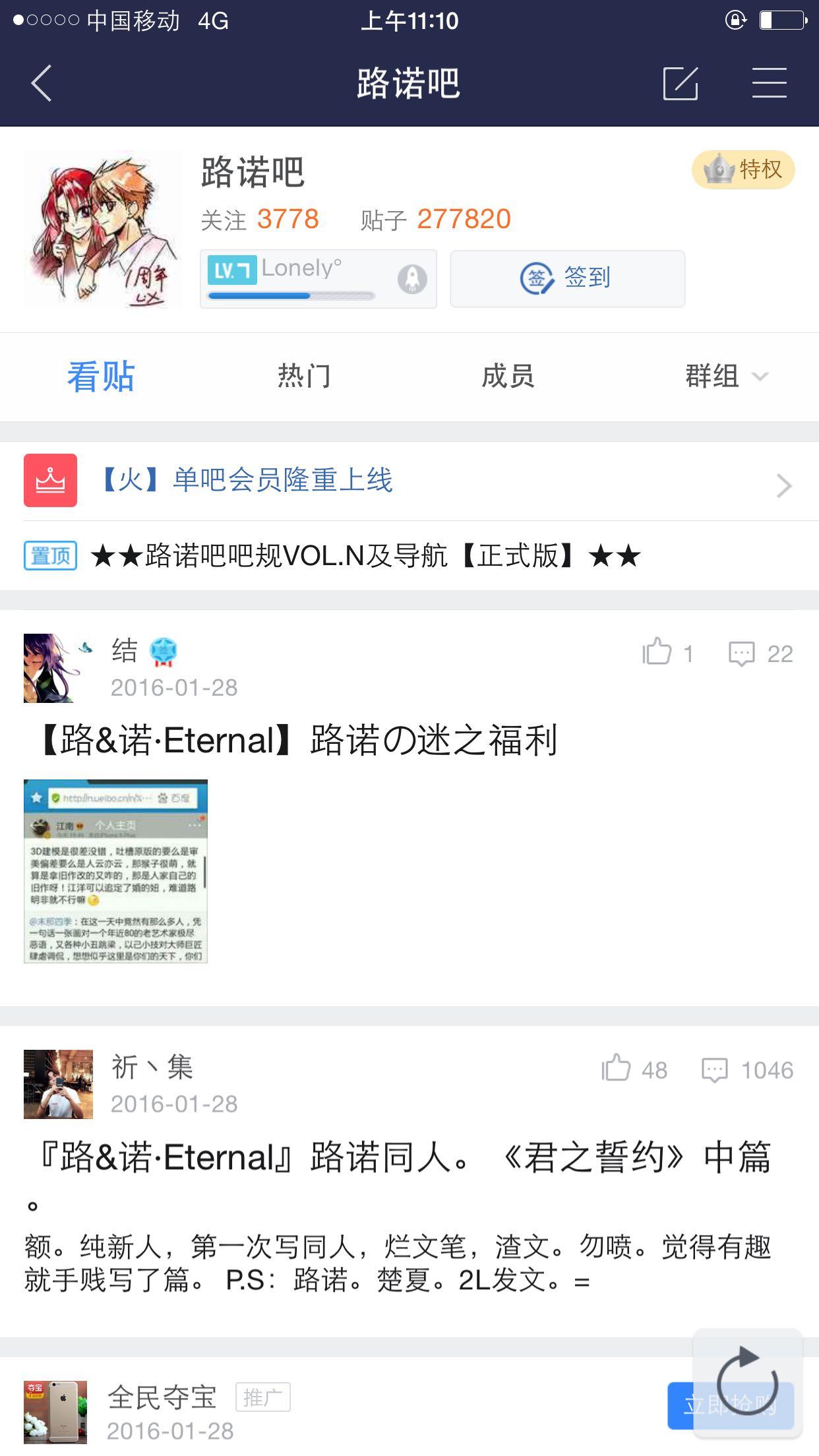Open the hamburger menu in the top bar
Viewport: 819px width, 1456px height.
[769, 83]
